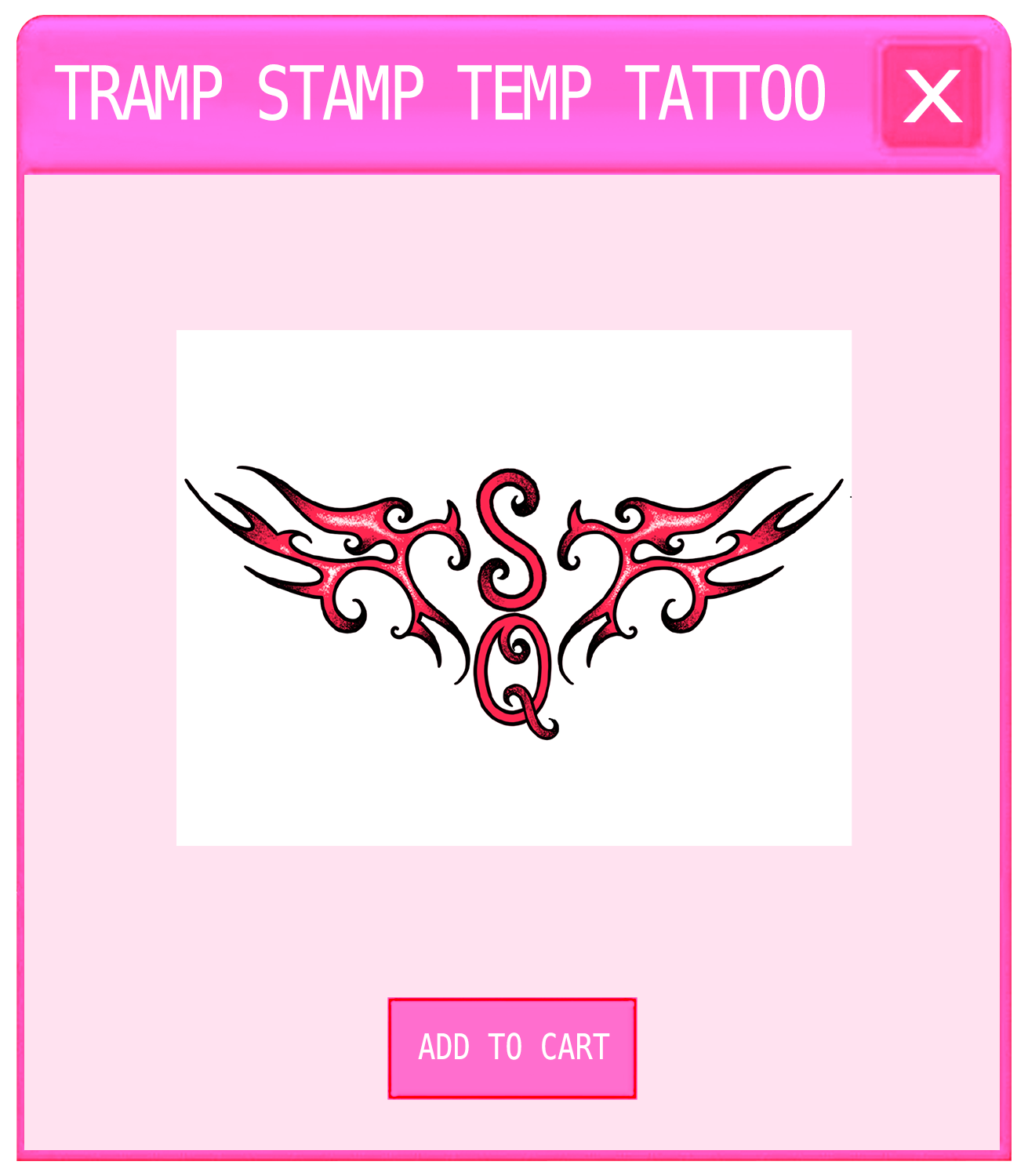Add the temp tattoo to cart

pos(512,1048)
